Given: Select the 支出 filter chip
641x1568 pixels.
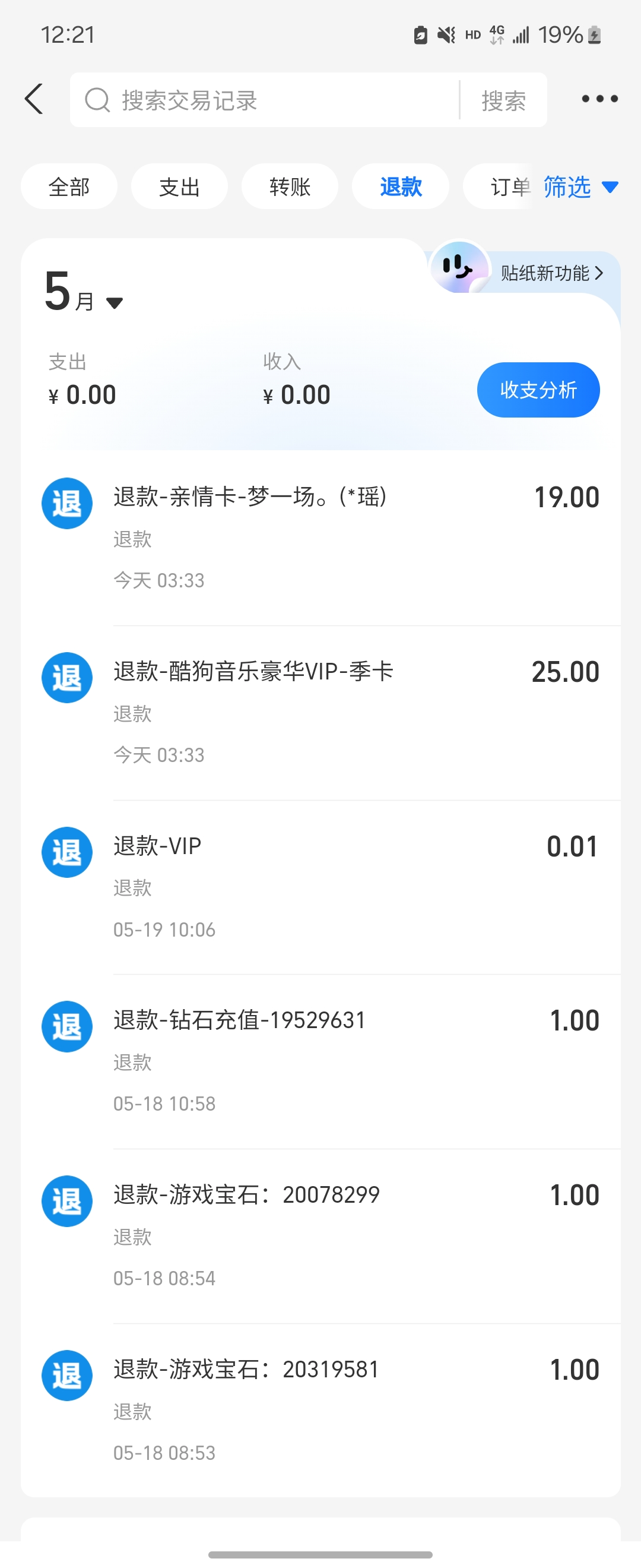Looking at the screenshot, I should click(179, 187).
